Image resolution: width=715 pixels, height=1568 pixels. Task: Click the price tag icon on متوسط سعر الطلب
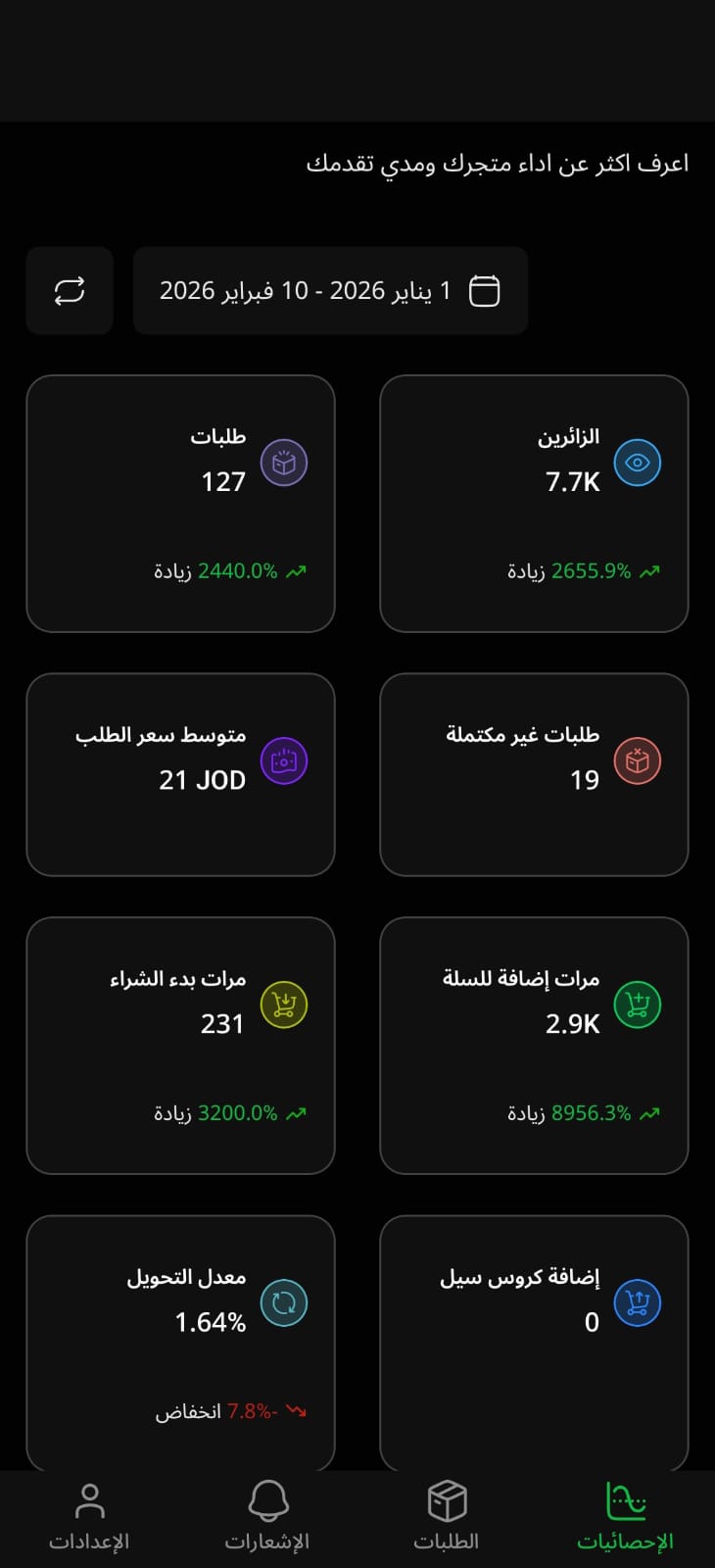284,759
